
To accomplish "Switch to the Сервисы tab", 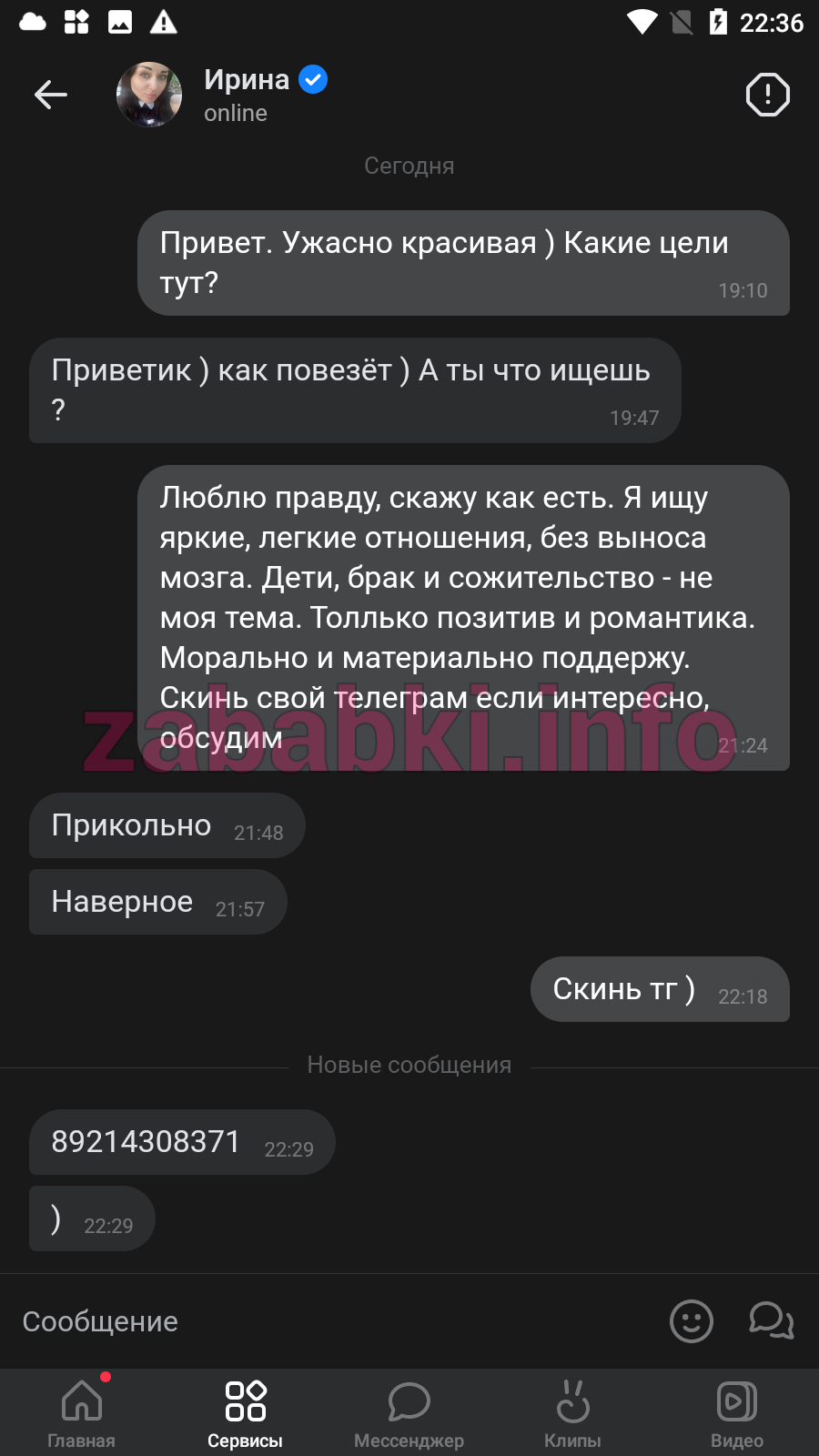I will [x=246, y=1412].
